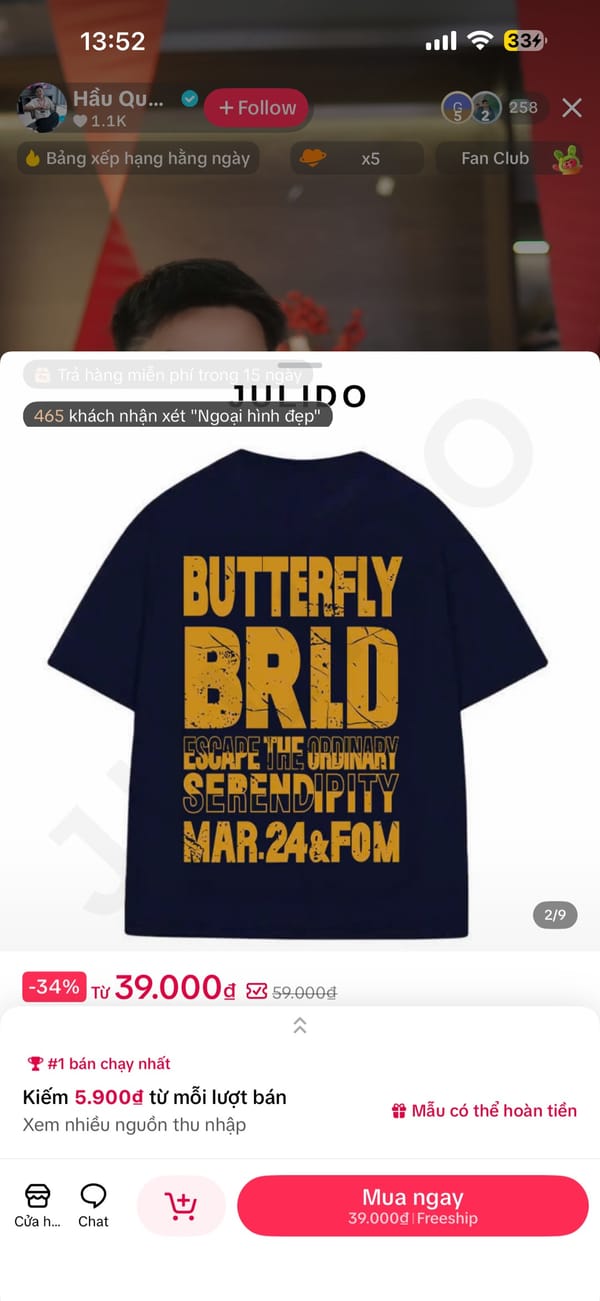600x1301 pixels.
Task: Open the Mẫu có thể hoàn tiền link
Action: point(484,1110)
